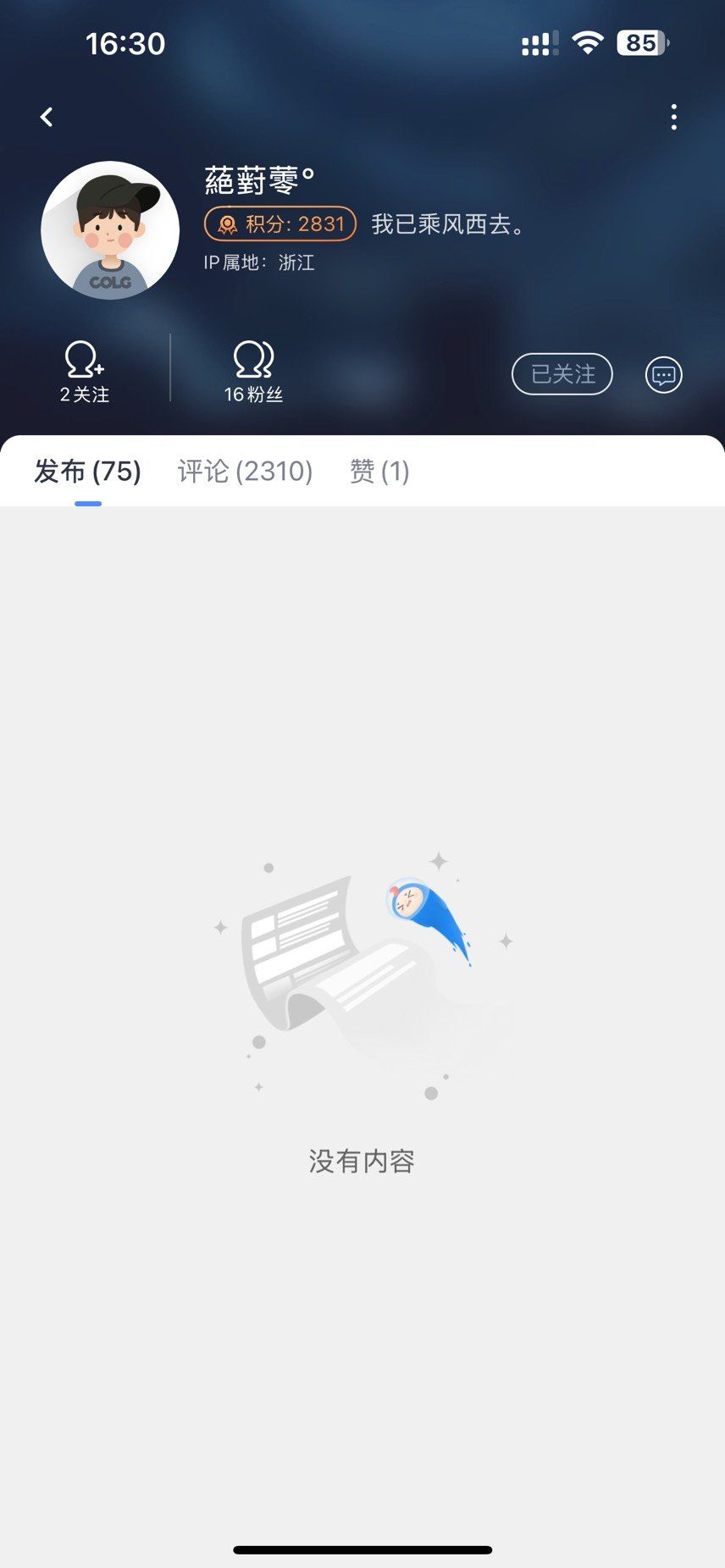This screenshot has width=725, height=1568.
Task: Select the 发布 (75) tab
Action: coord(87,472)
